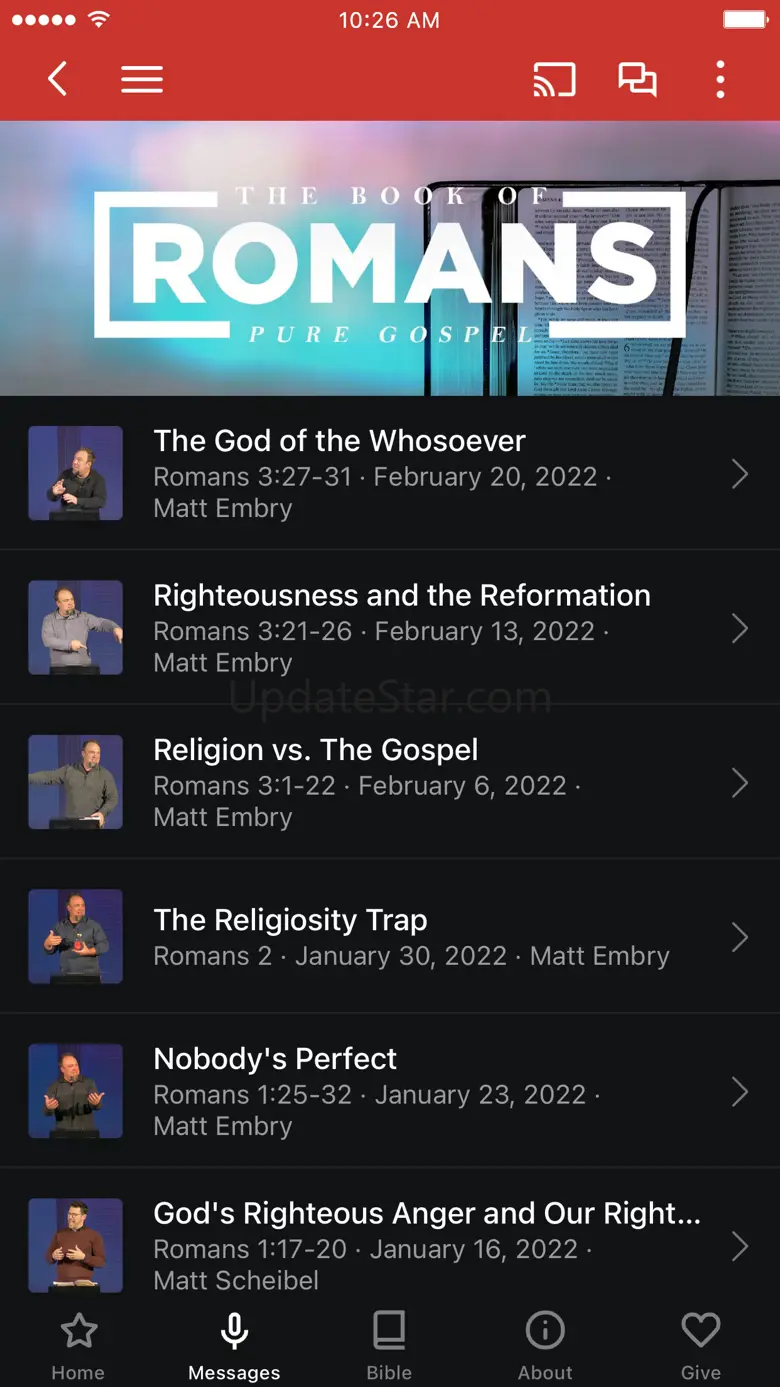Open the three-dot overflow menu

tap(720, 79)
